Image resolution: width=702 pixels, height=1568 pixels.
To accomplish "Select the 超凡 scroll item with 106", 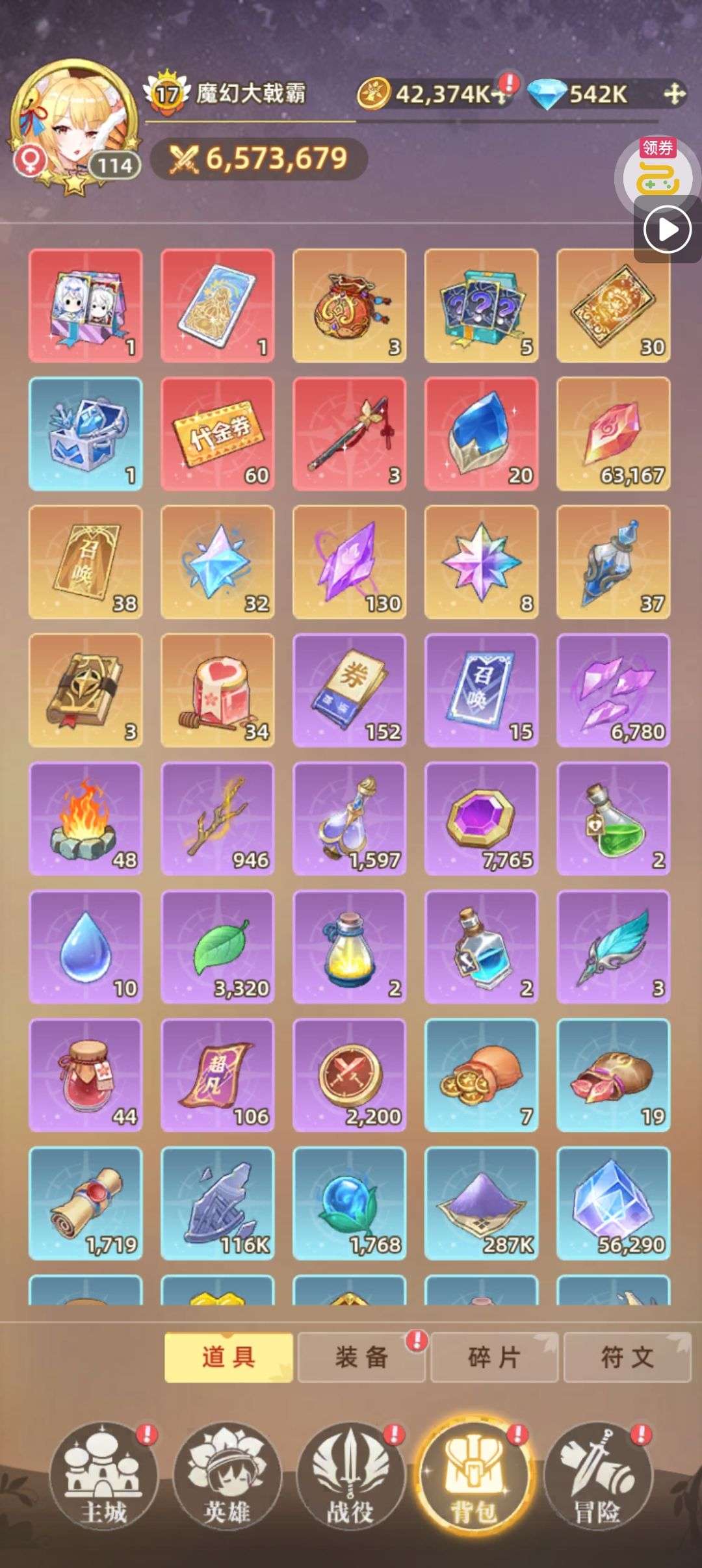I will [217, 1075].
